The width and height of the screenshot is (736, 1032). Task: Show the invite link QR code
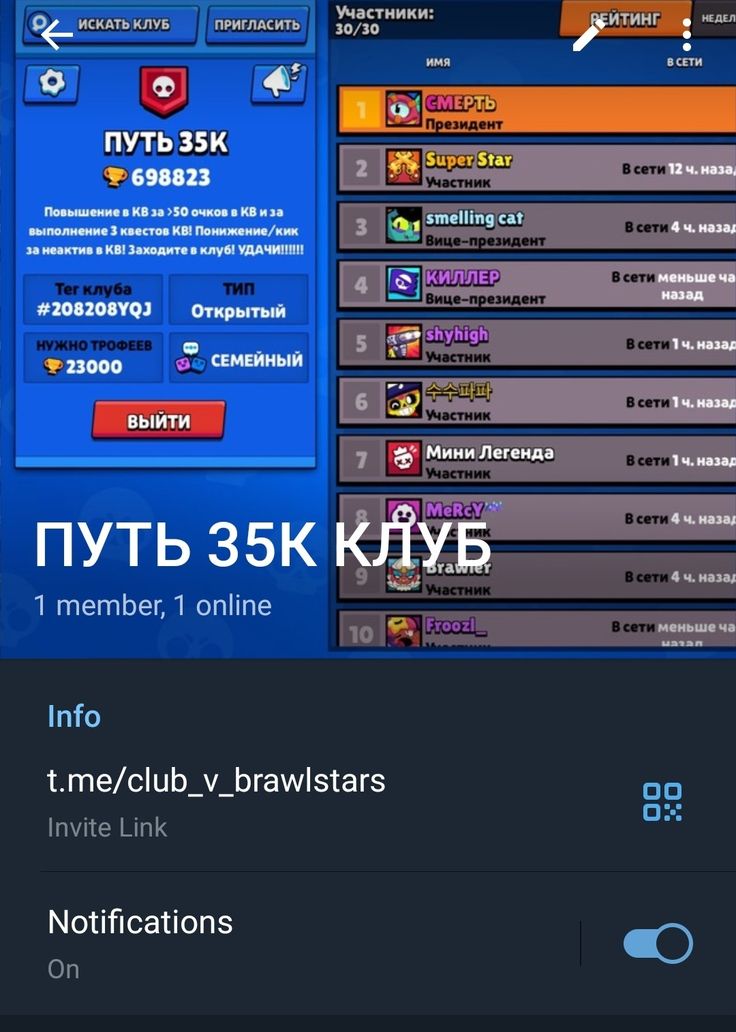[x=662, y=802]
